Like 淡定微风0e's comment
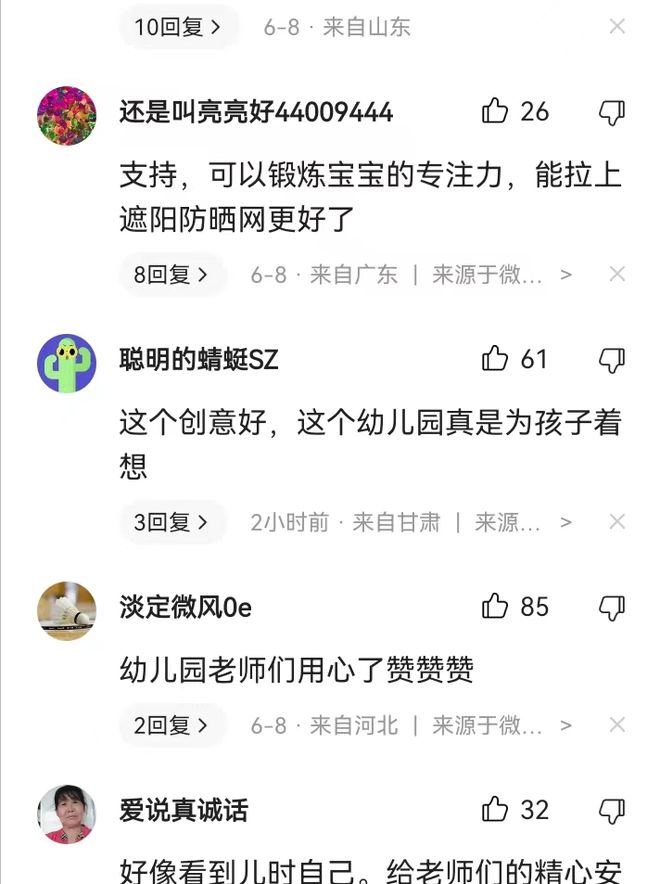The height and width of the screenshot is (884, 660). (495, 605)
